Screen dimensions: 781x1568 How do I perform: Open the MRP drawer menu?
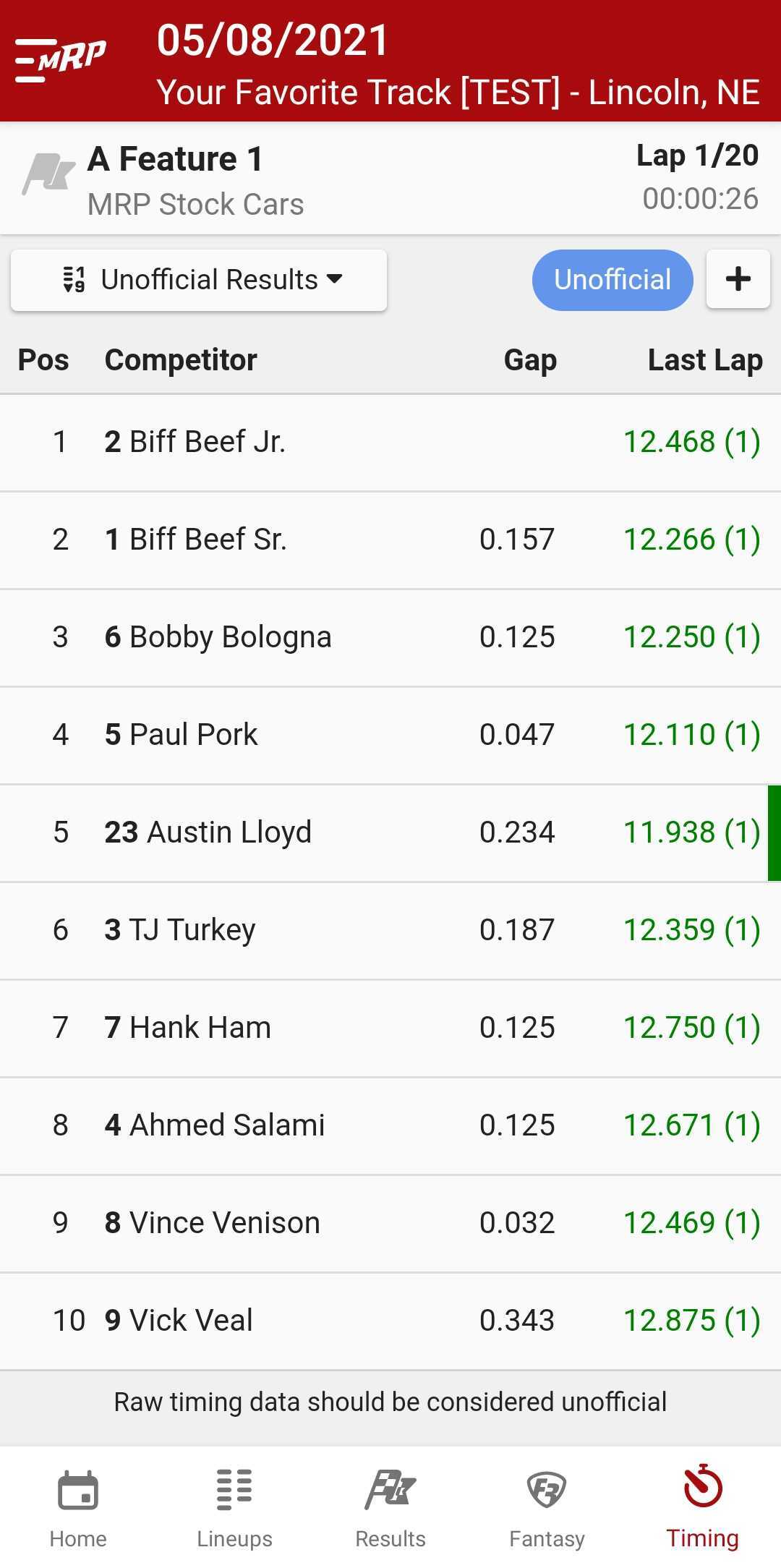coord(61,59)
